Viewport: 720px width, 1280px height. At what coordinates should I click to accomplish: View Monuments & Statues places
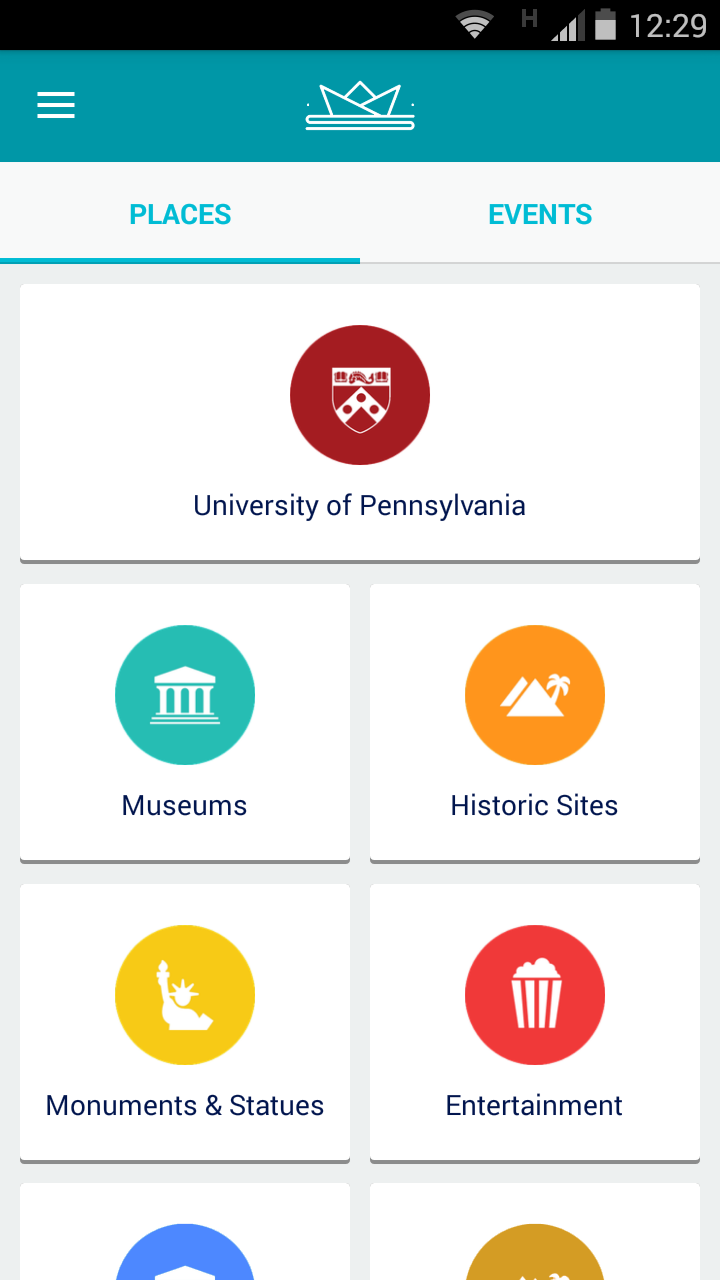click(185, 1022)
